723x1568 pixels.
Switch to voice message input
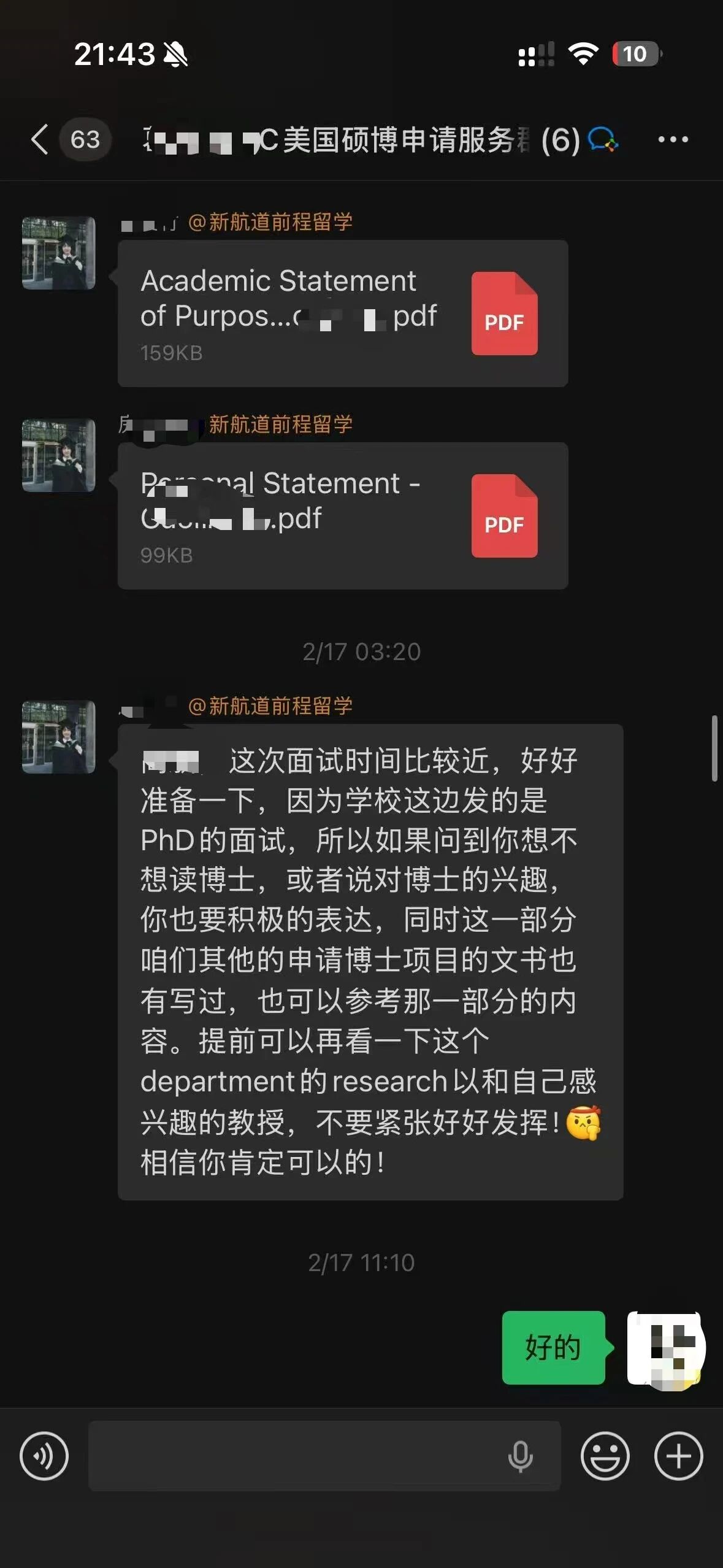click(x=44, y=1456)
